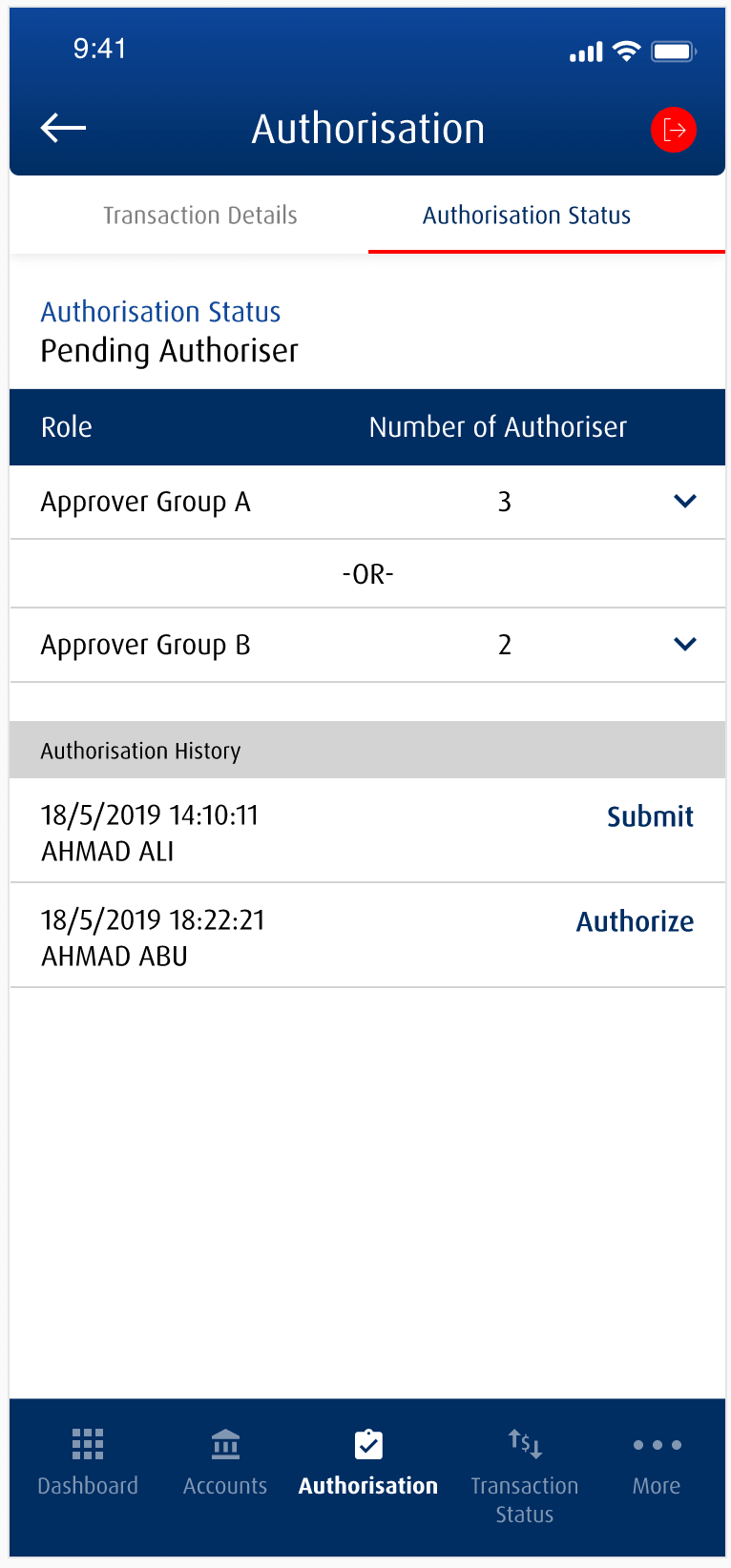Screen dimensions: 731x1568
Task: Click the Authorize entry by AHMAD ABU
Action: (x=635, y=921)
